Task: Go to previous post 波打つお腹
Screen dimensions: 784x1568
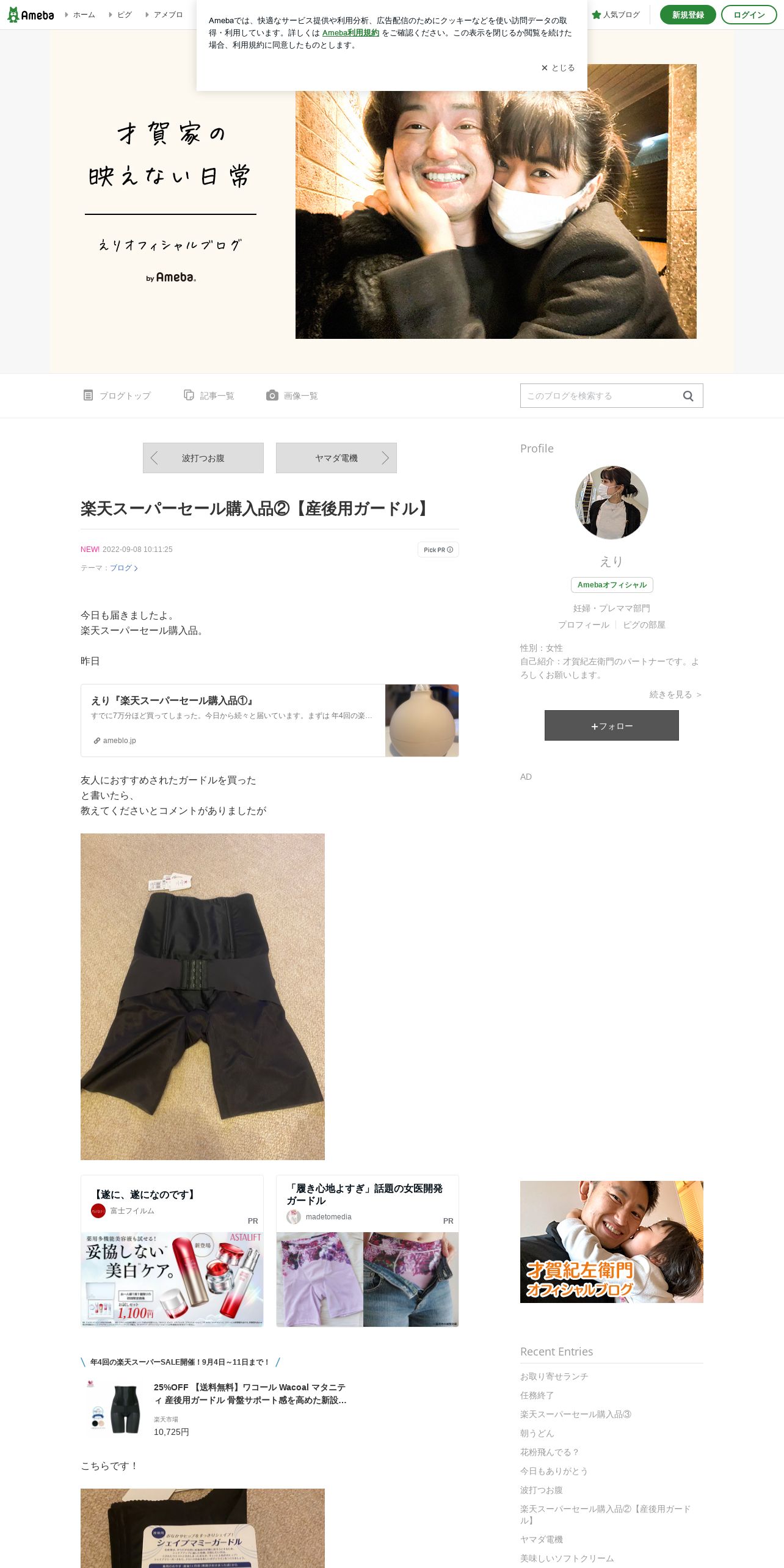Action: pos(203,458)
